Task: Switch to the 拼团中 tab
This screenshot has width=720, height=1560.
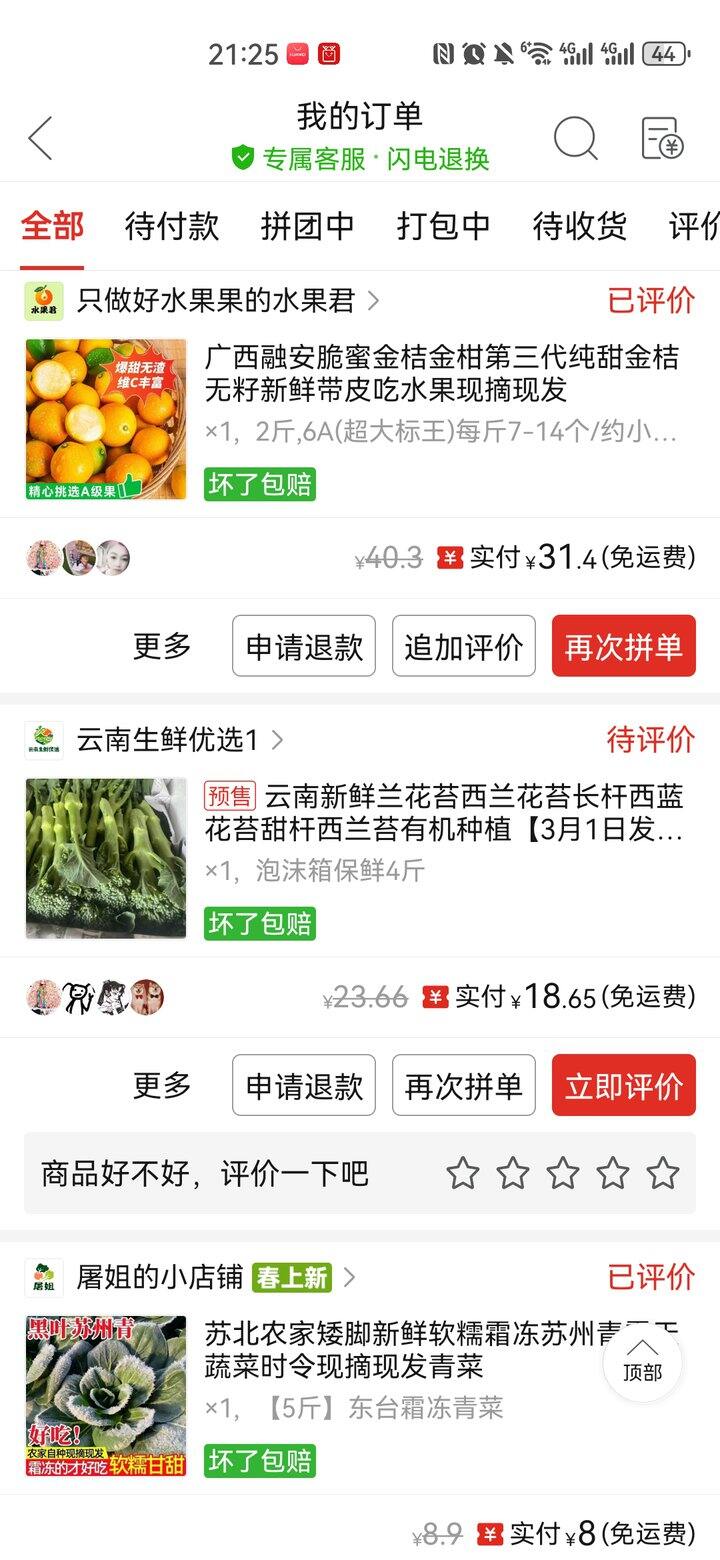Action: click(x=307, y=226)
